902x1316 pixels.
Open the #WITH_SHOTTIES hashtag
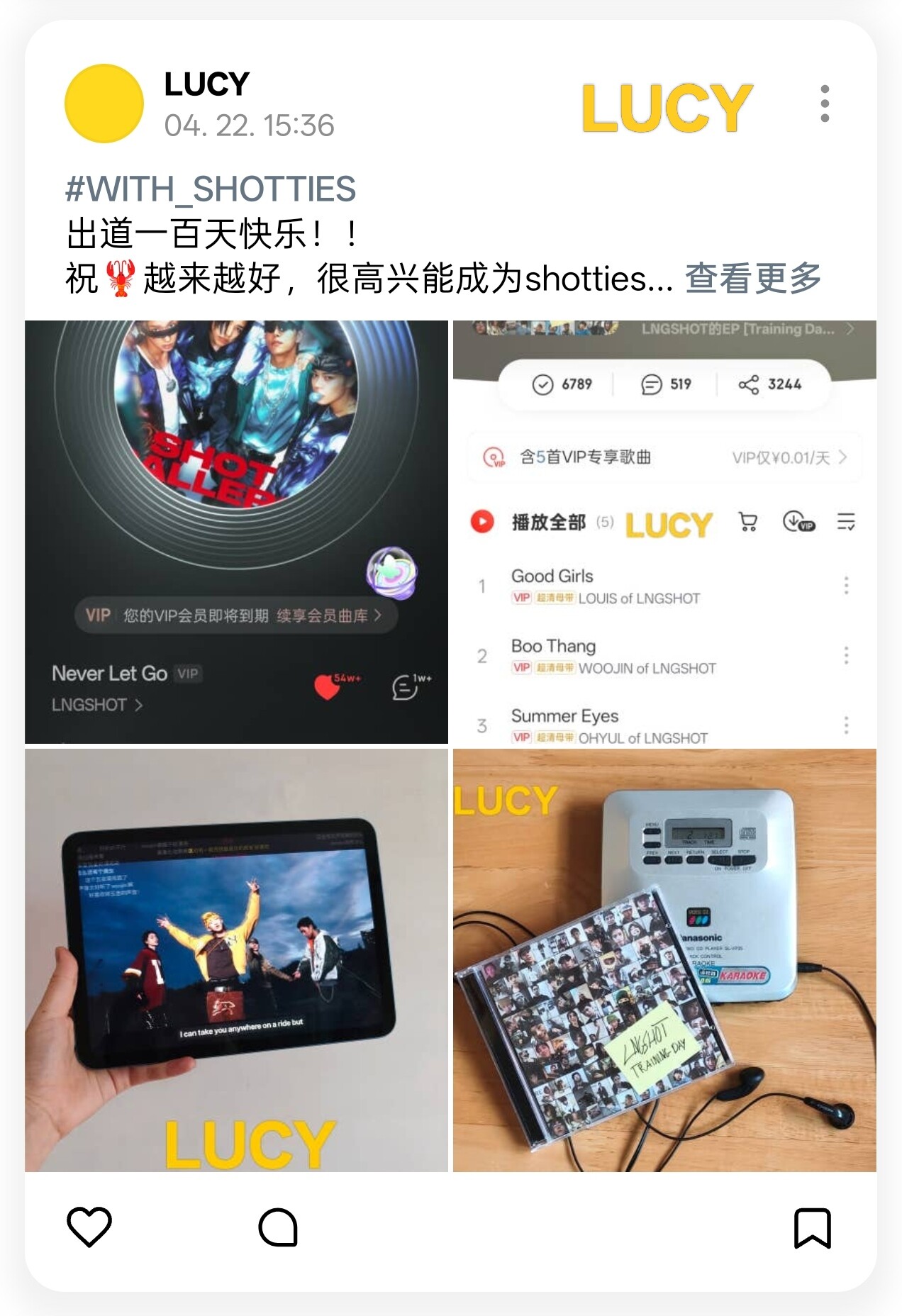211,189
